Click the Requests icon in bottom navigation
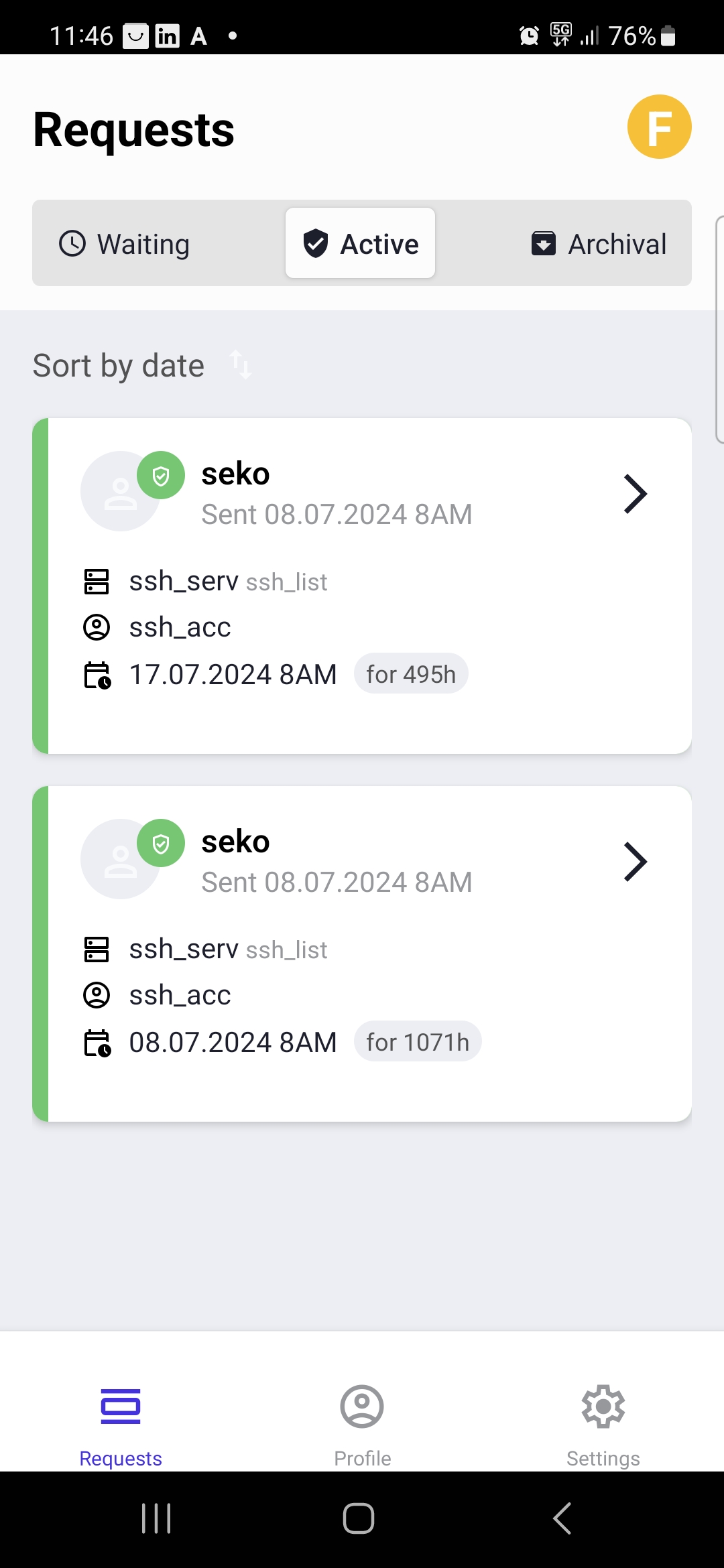This screenshot has height=1568, width=724. [121, 1407]
